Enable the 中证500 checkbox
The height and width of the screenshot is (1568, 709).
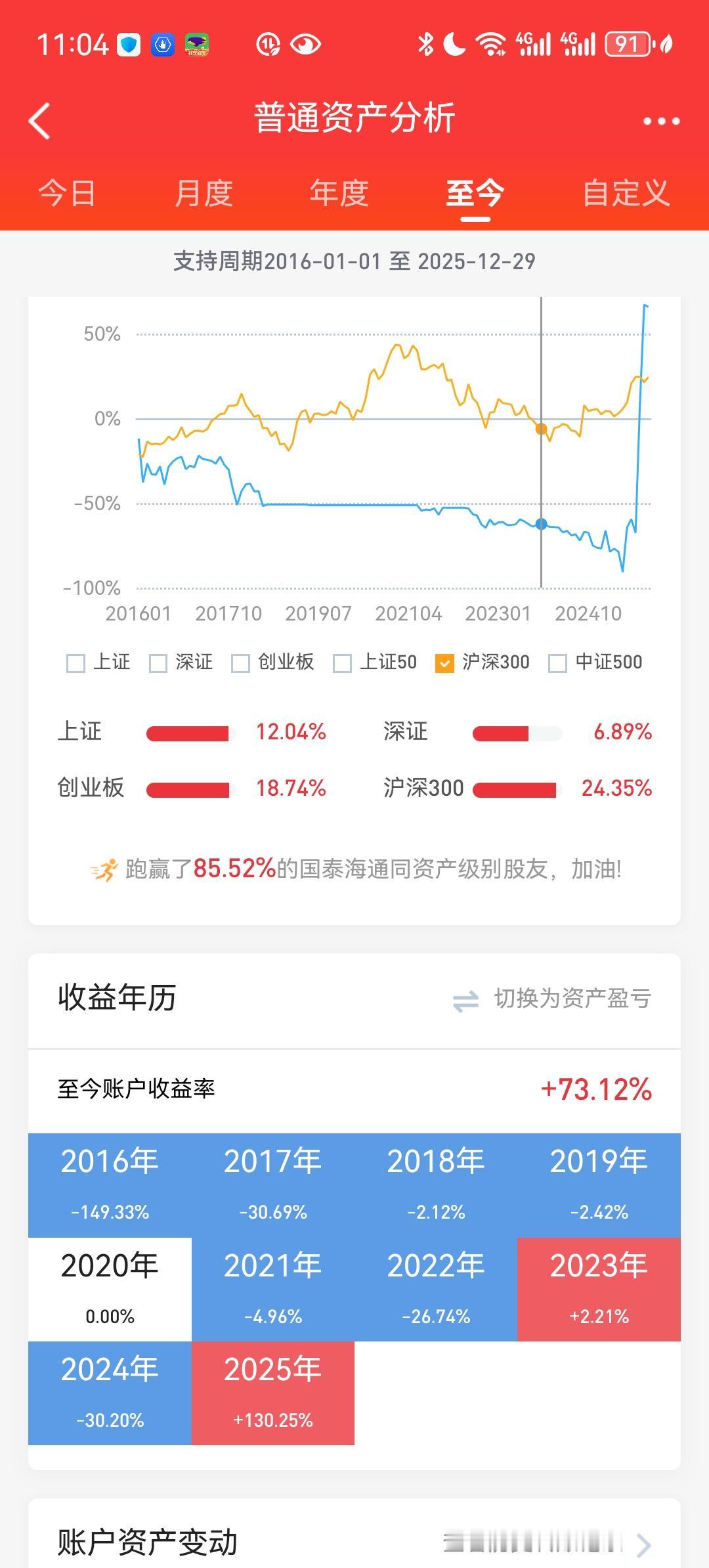[557, 663]
